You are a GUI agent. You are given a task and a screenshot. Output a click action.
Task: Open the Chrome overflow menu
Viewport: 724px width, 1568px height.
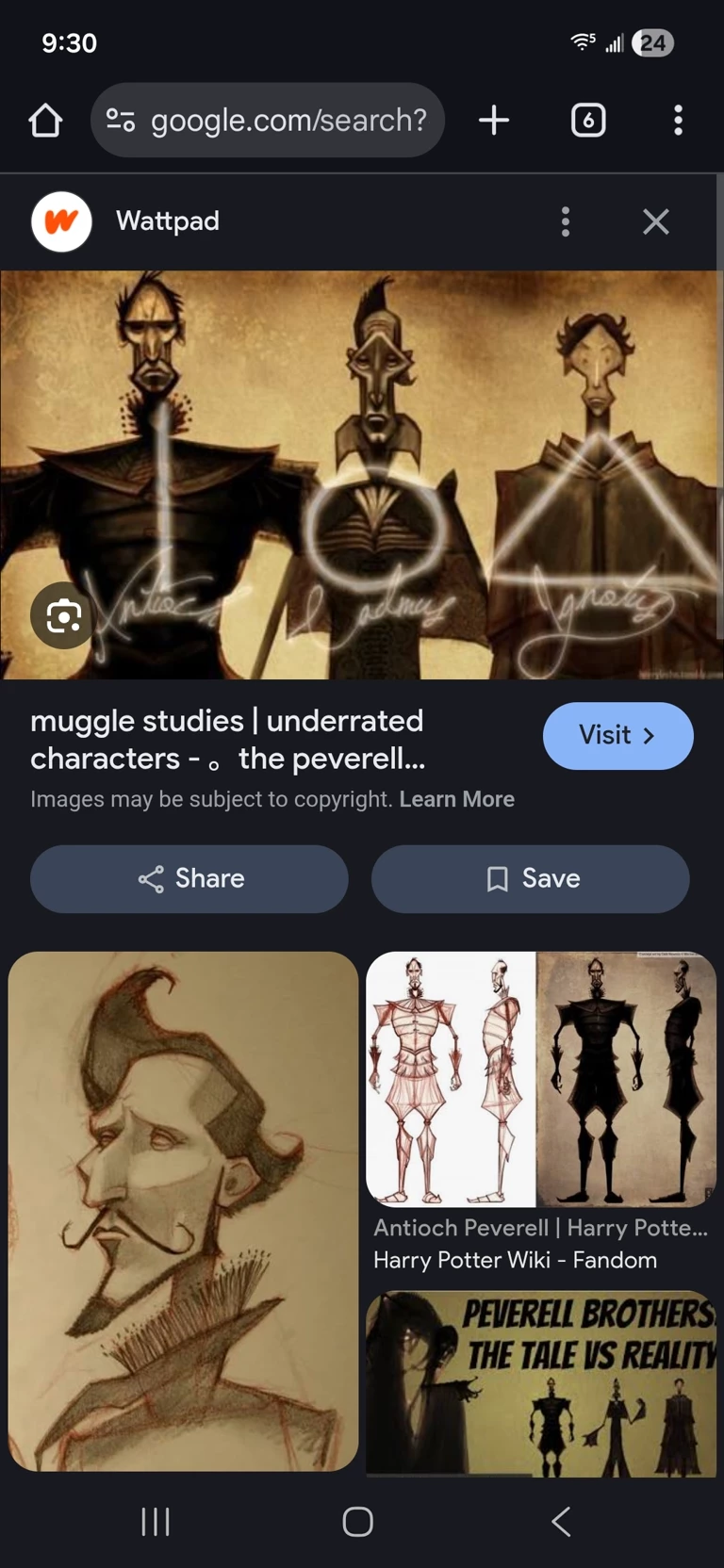click(x=678, y=121)
